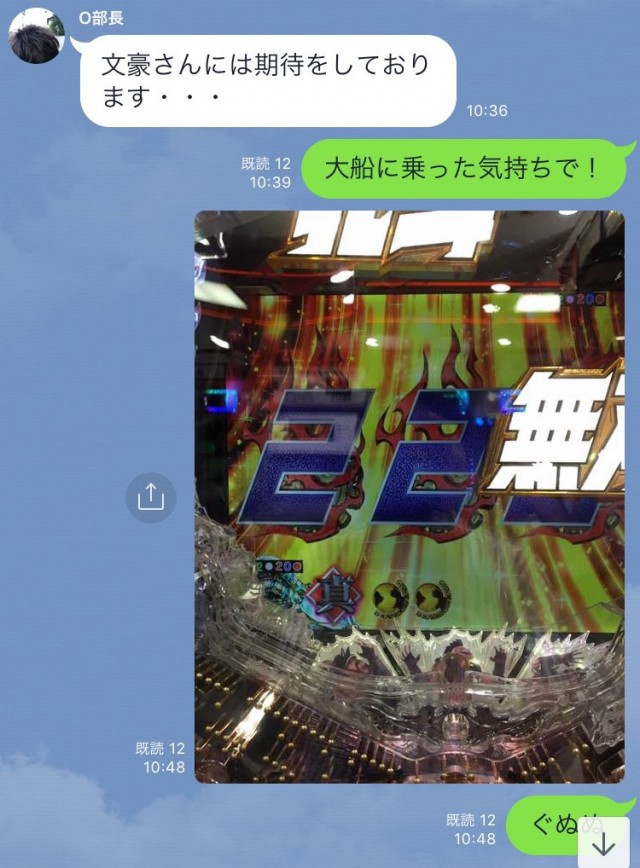Viewport: 640px width, 868px height.
Task: Open the pachinko photo message
Action: click(x=409, y=496)
